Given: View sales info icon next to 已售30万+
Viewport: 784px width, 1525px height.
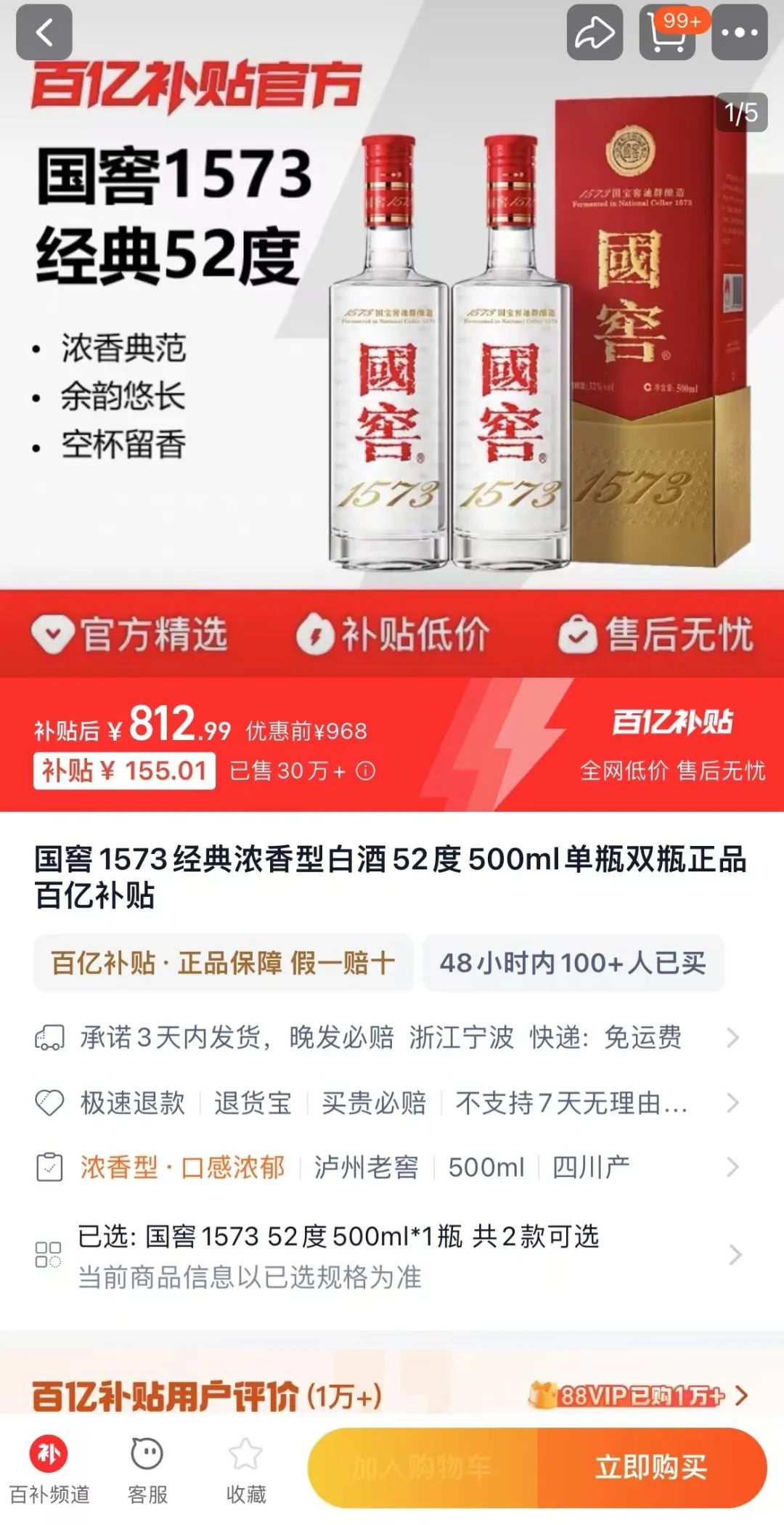Looking at the screenshot, I should click(x=366, y=770).
